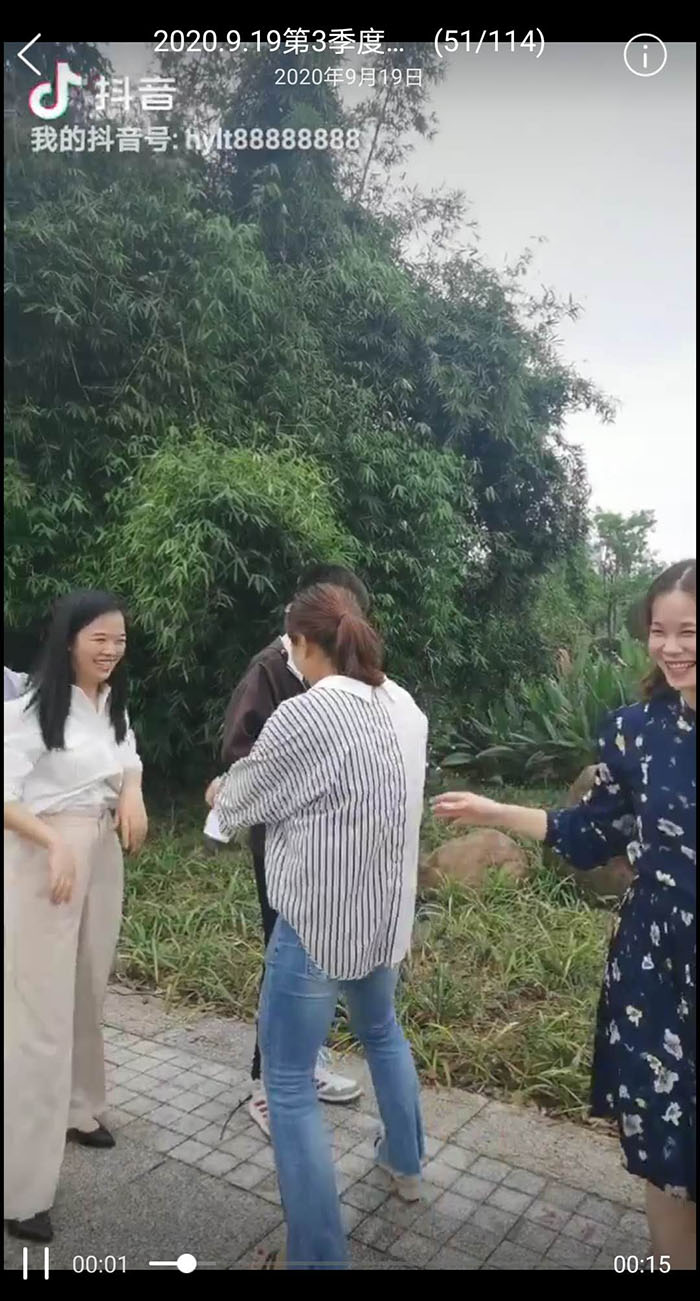Go back using the top-left arrow
This screenshot has height=1301, width=700.
[x=30, y=54]
